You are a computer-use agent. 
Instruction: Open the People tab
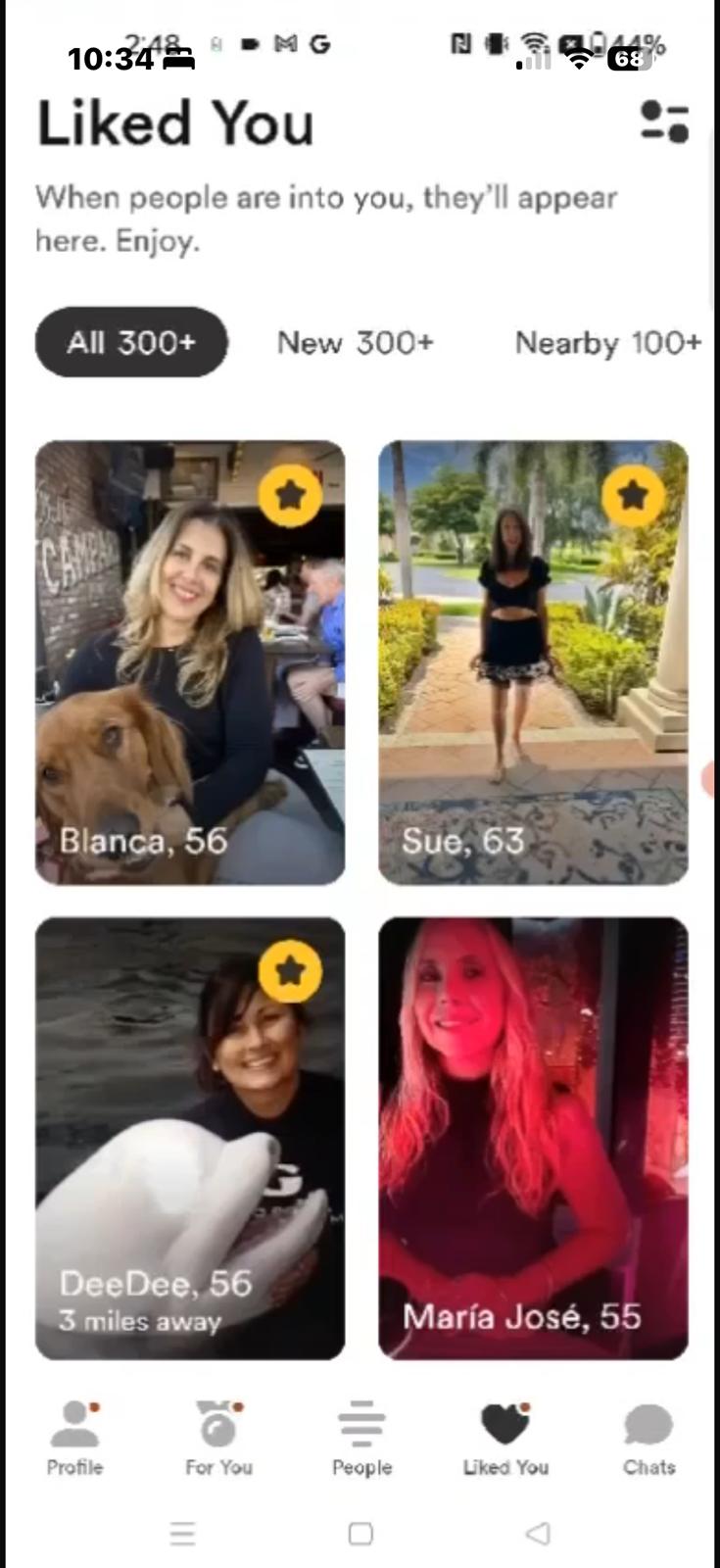pyautogui.click(x=361, y=1438)
